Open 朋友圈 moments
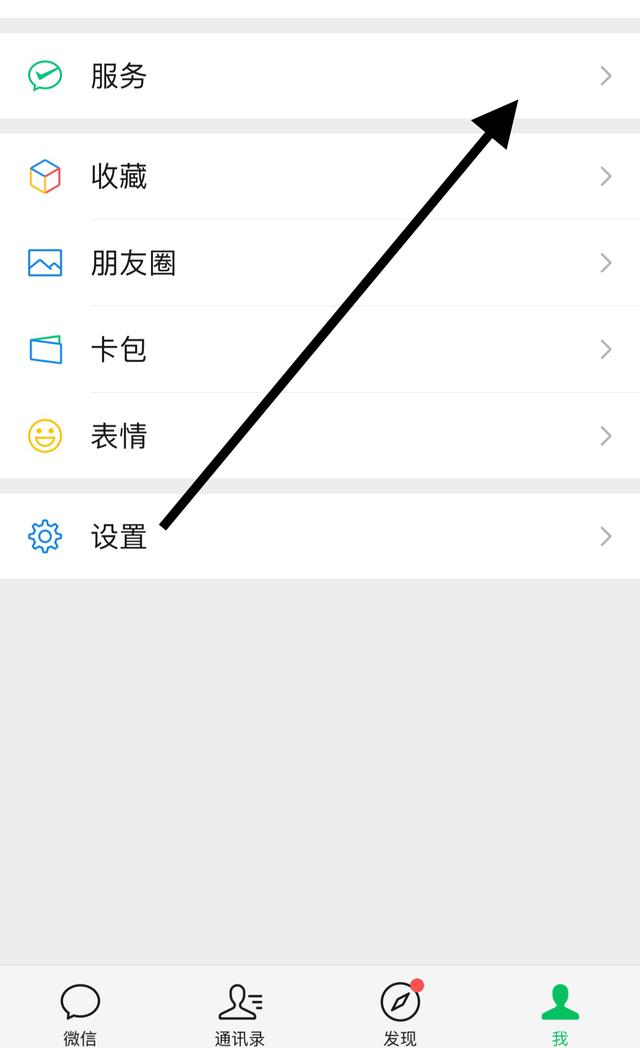 320,263
